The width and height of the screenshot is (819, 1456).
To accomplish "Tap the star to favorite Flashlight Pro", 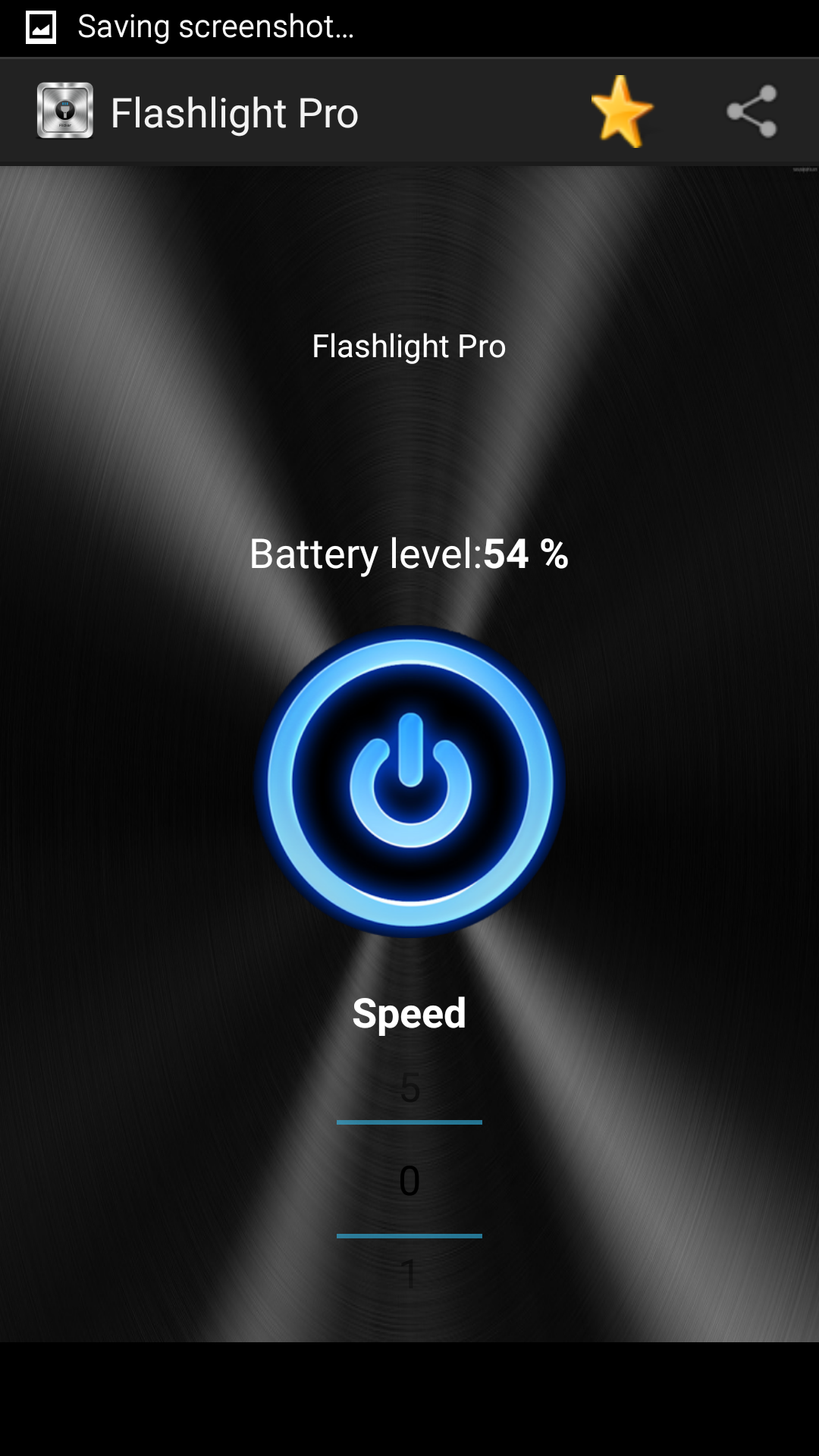I will (620, 111).
